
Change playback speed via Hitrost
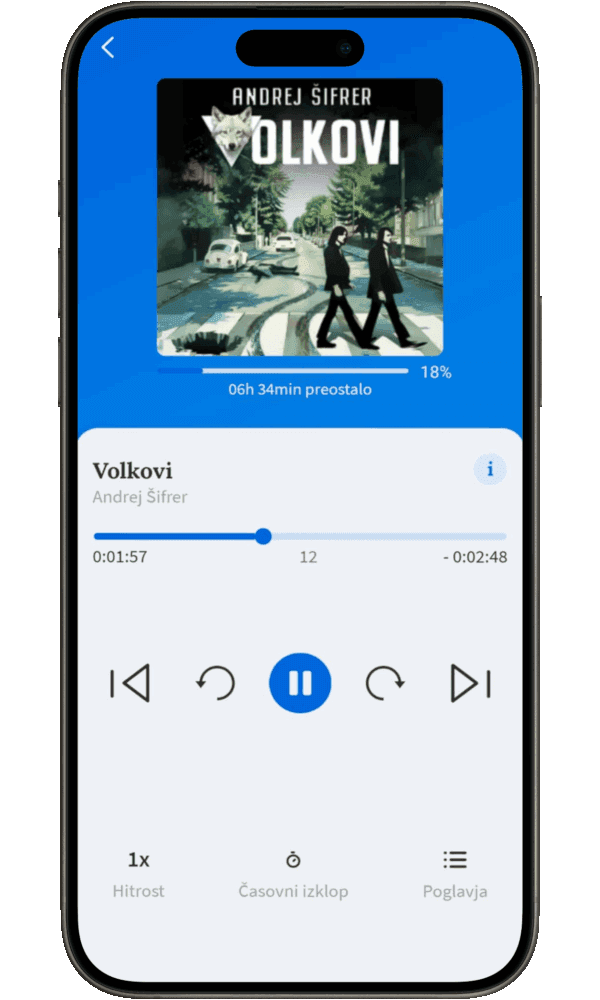(138, 873)
